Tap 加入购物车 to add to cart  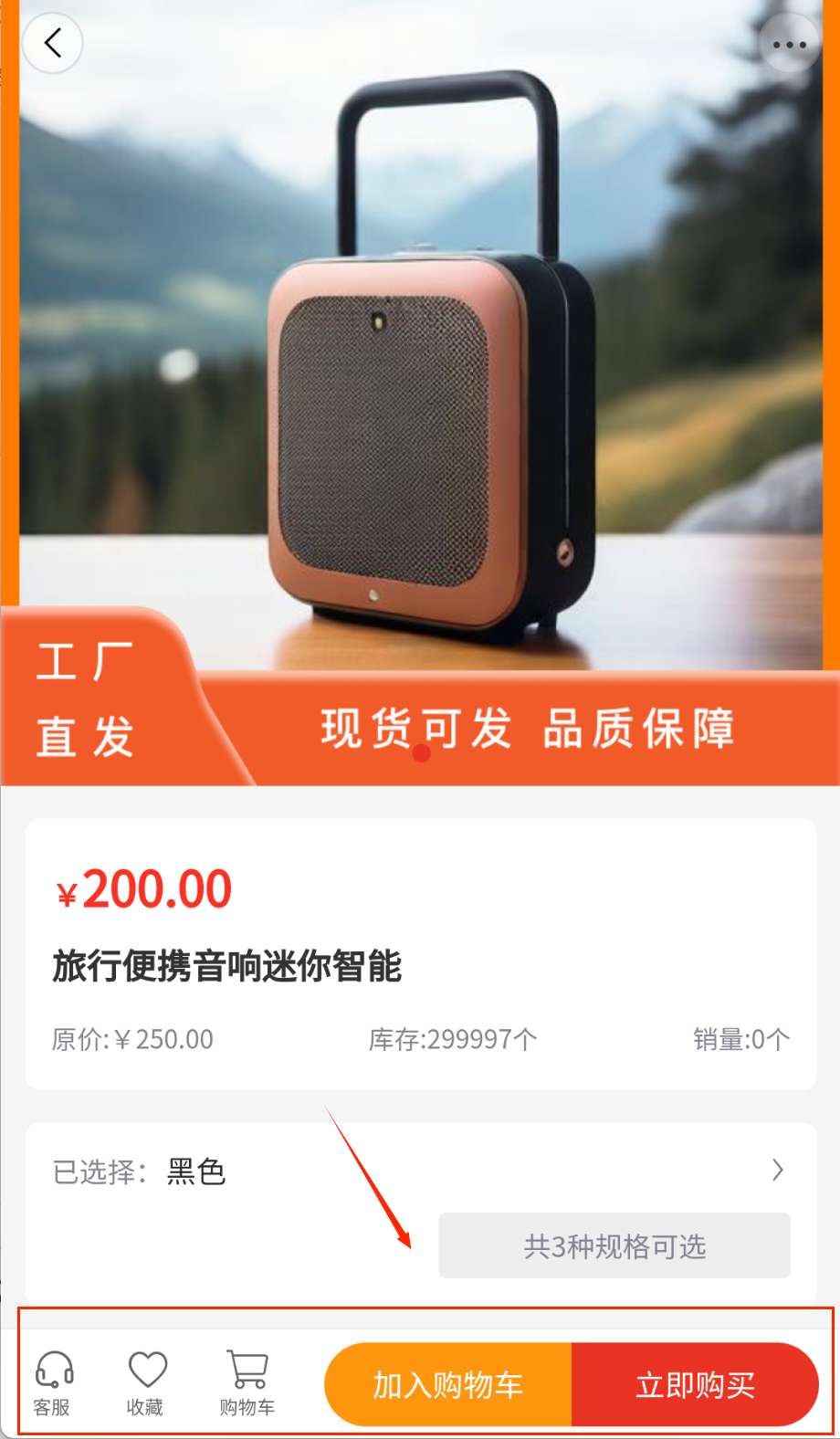click(448, 1384)
